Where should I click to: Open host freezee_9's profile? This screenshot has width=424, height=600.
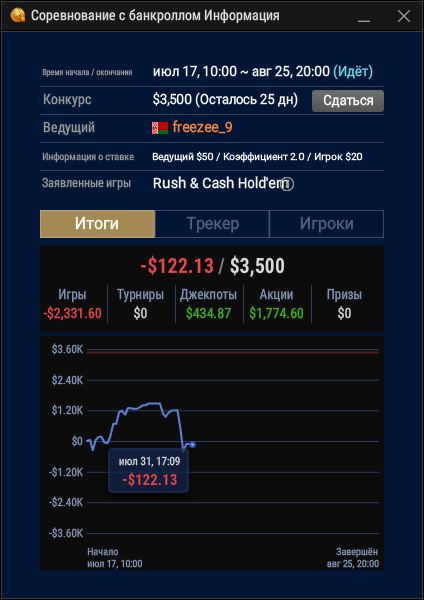[x=202, y=127]
